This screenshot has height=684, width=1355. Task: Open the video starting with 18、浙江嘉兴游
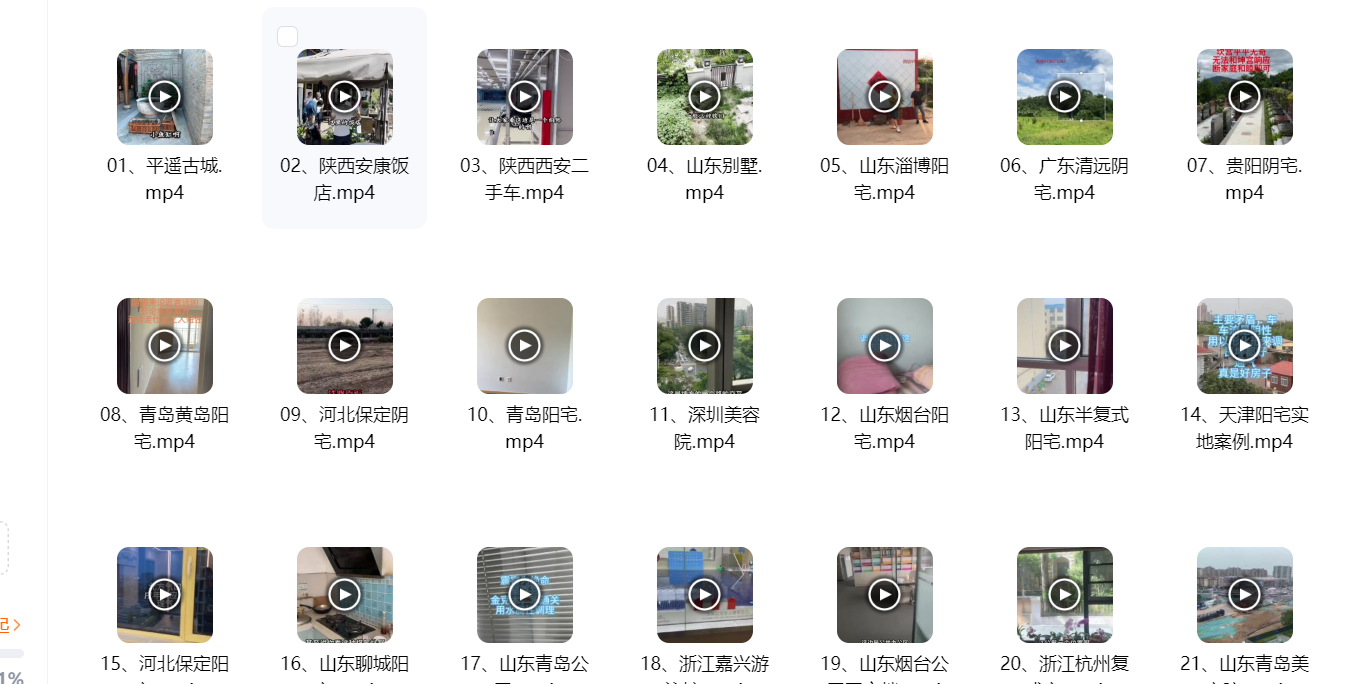(x=704, y=595)
